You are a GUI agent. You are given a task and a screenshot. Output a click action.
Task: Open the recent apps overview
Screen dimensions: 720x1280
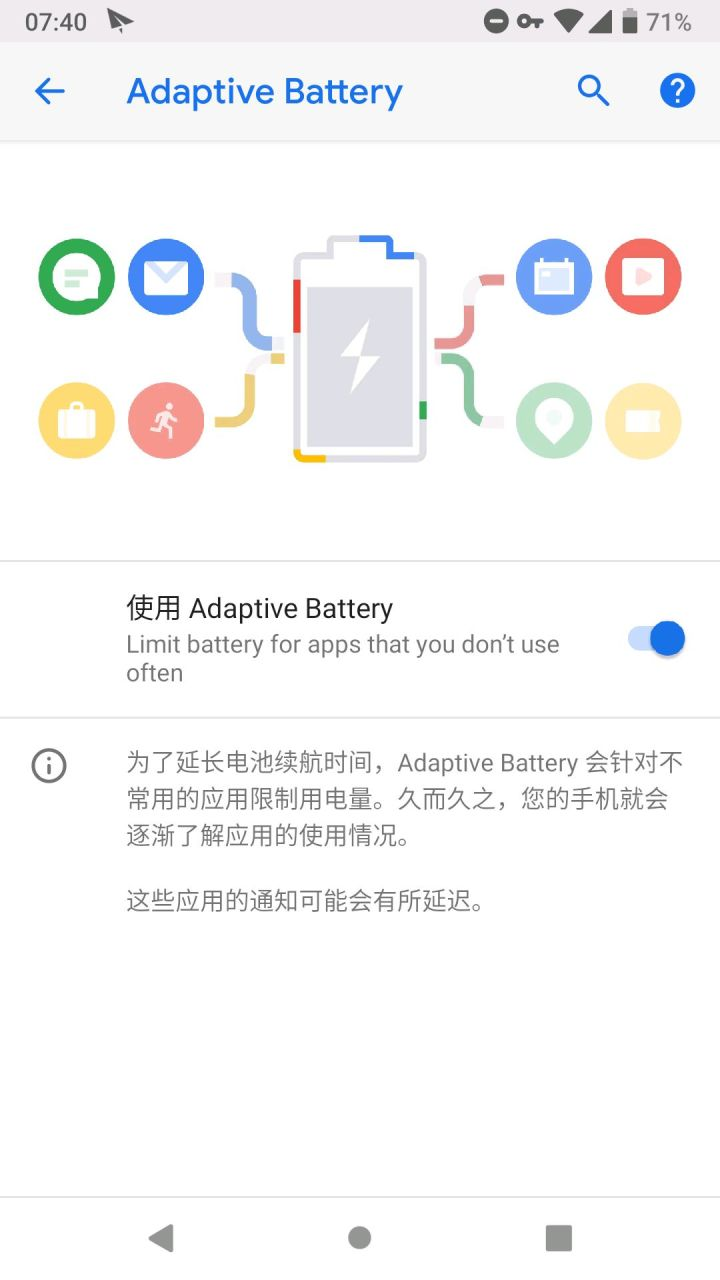559,1238
